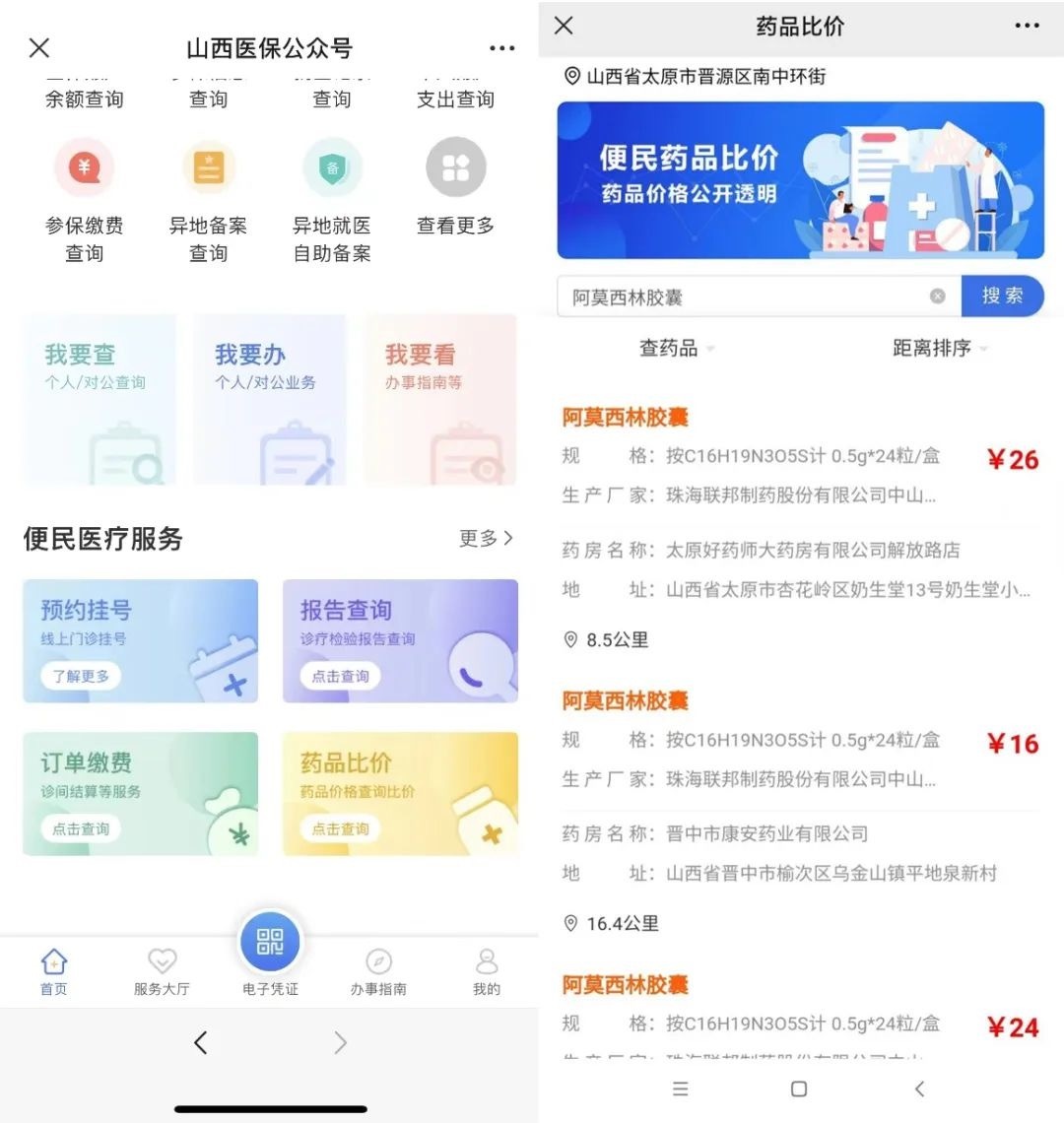Viewport: 1064px width, 1123px height.
Task: Open 参保缴费查询 service icon
Action: pos(85,168)
